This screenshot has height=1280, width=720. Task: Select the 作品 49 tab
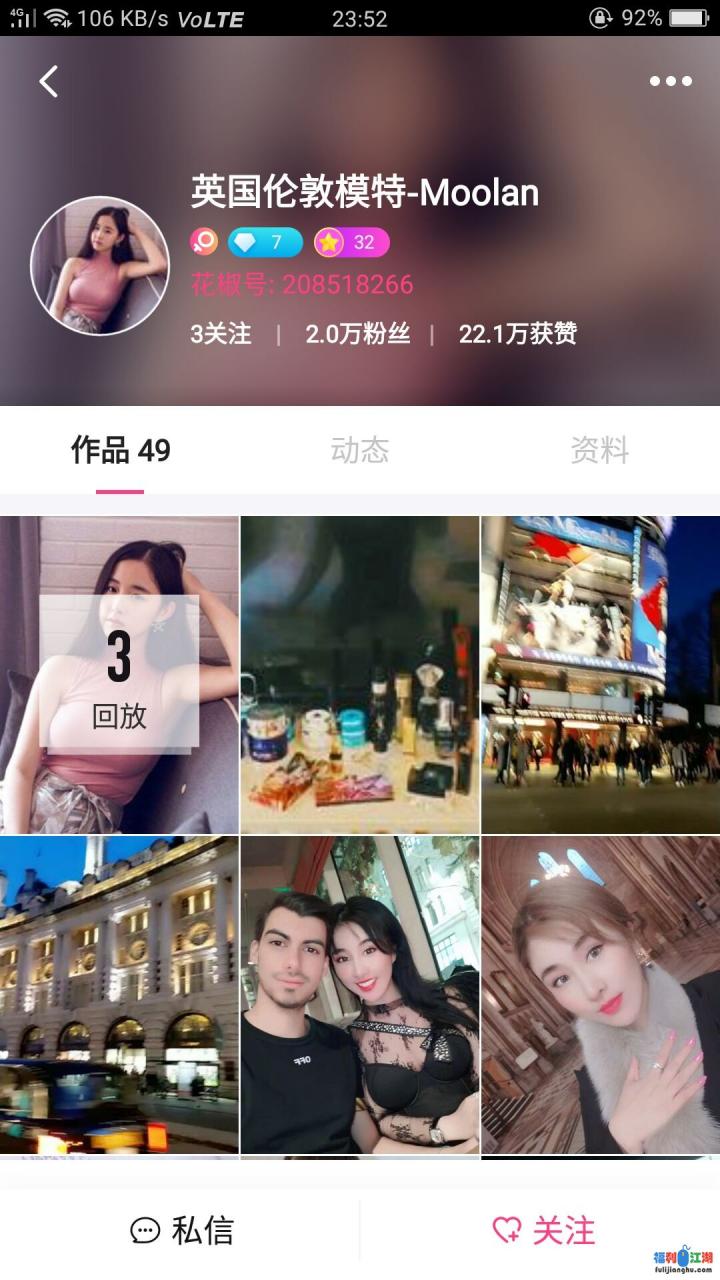120,451
